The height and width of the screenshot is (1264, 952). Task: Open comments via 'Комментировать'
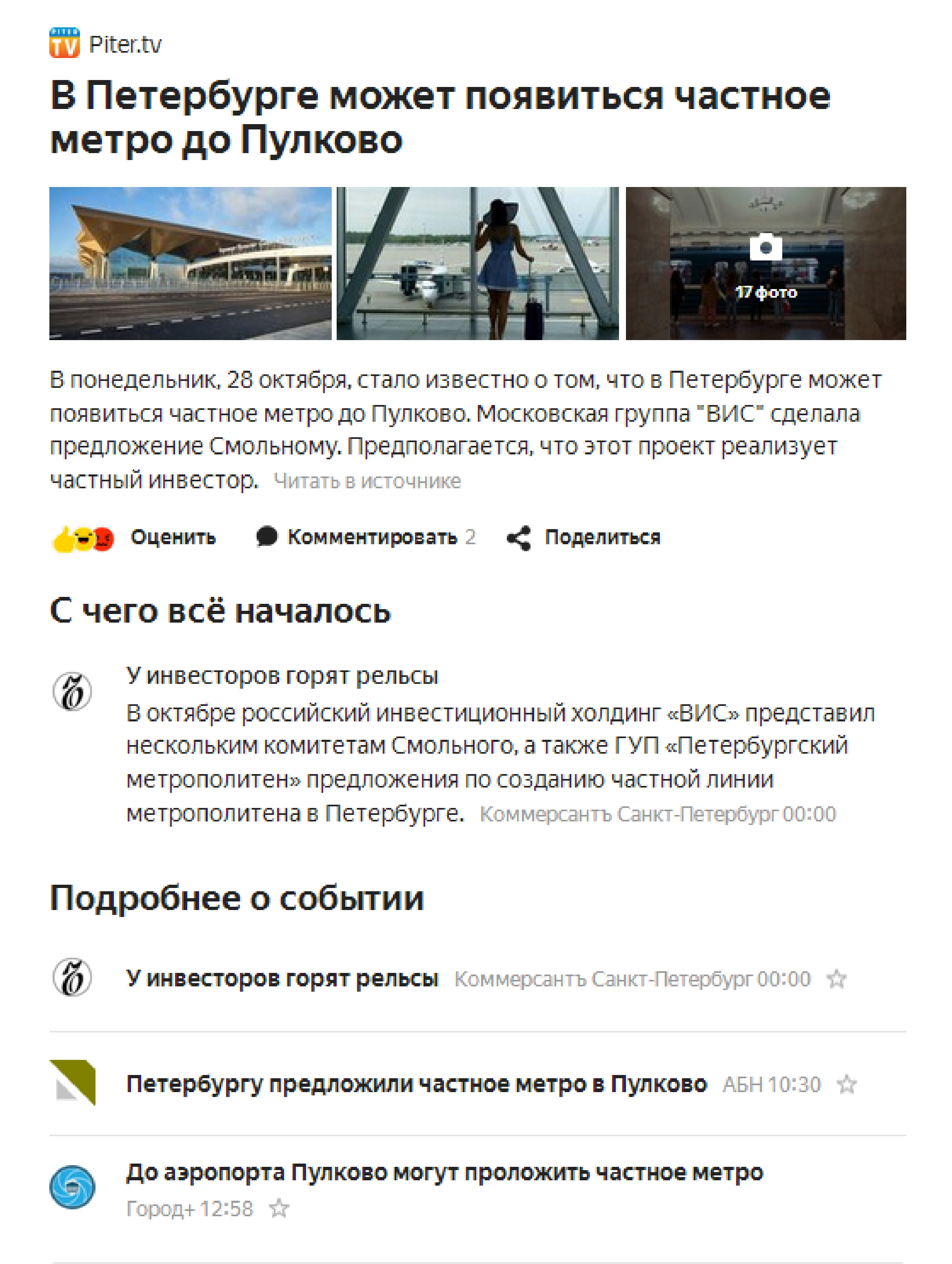tap(372, 537)
